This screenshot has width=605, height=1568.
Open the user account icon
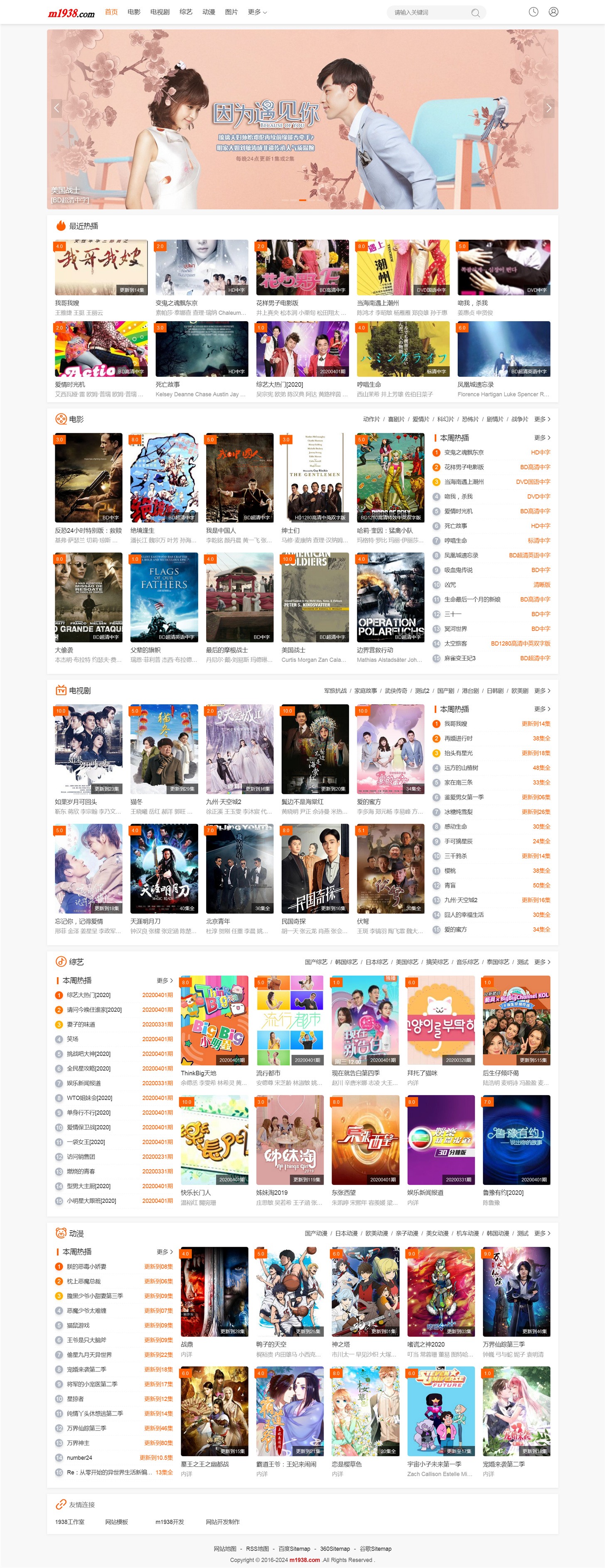[553, 12]
